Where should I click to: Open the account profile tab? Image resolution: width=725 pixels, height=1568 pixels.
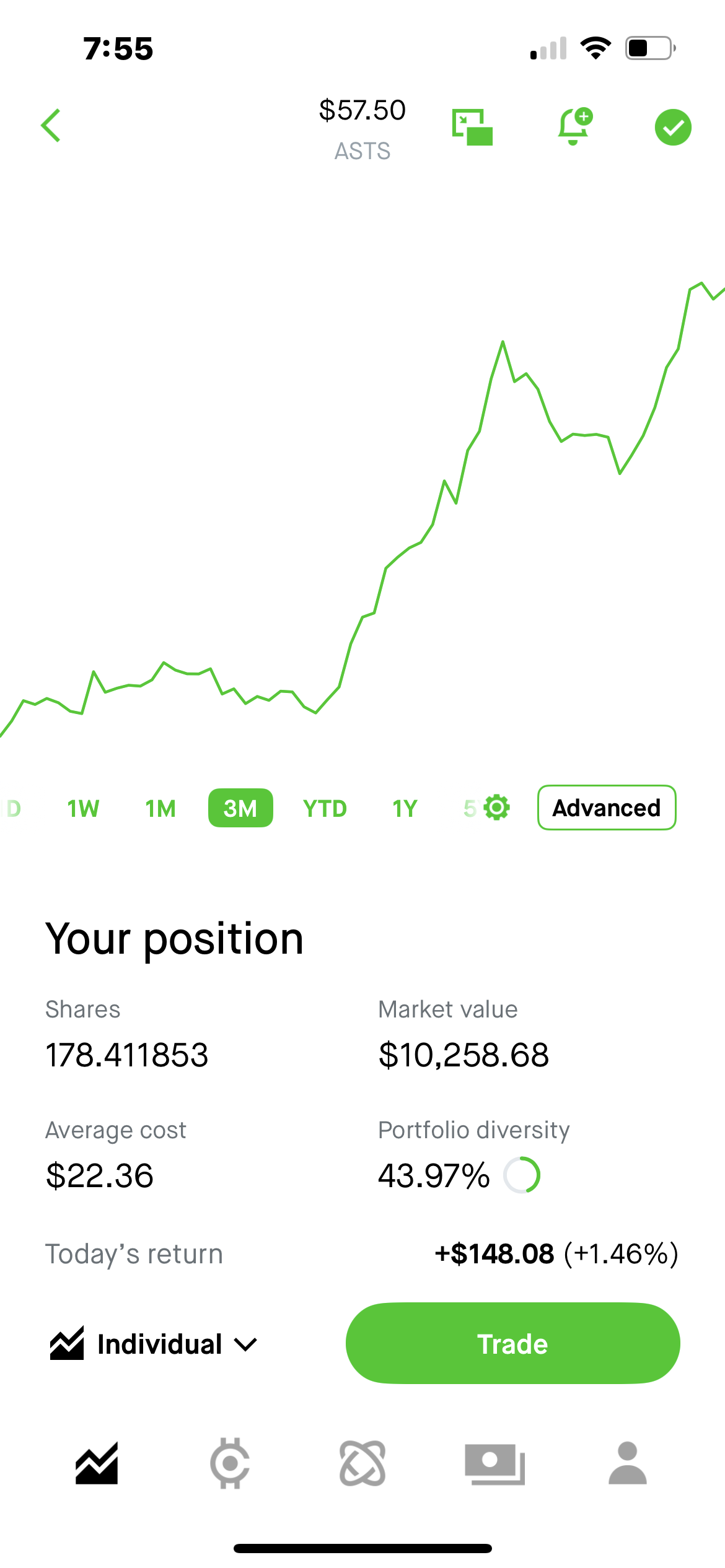pyautogui.click(x=628, y=1463)
